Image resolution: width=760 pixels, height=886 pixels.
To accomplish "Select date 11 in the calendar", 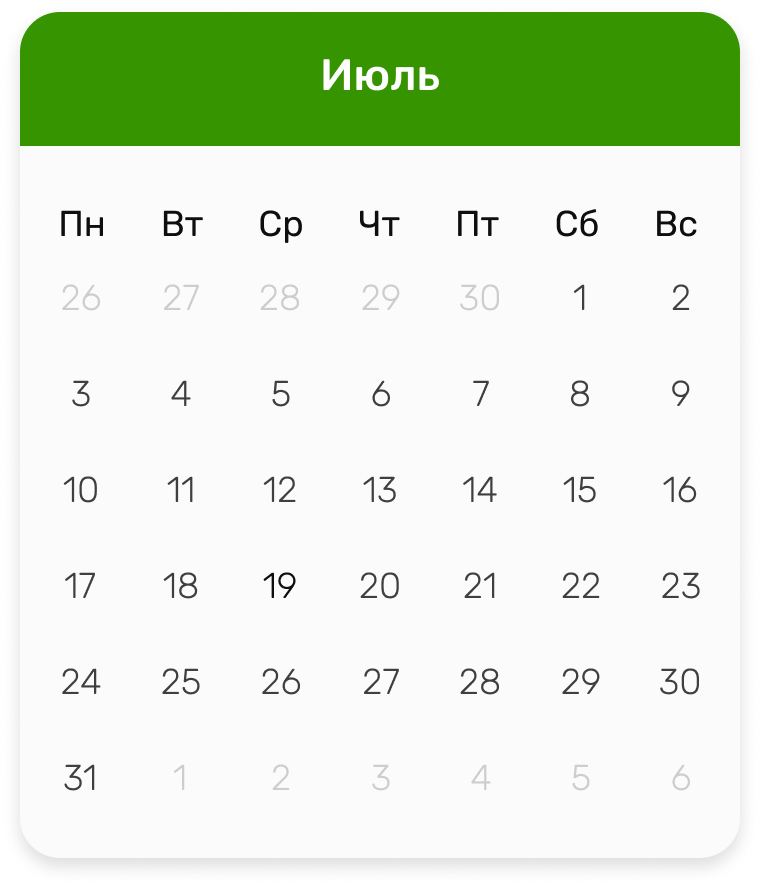I will tap(180, 490).
